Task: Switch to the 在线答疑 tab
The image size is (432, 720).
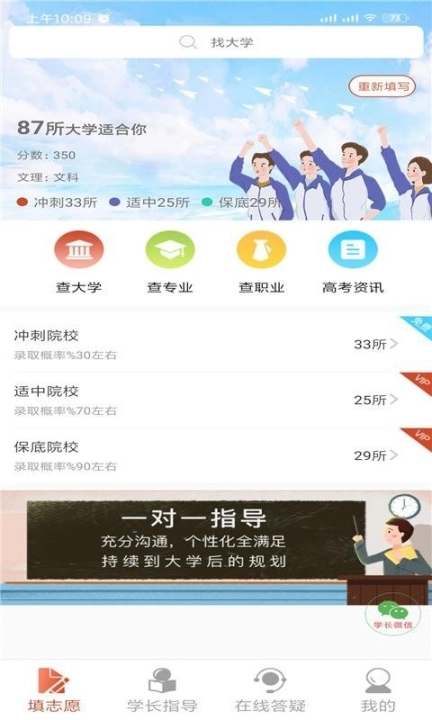Action: pos(270,690)
